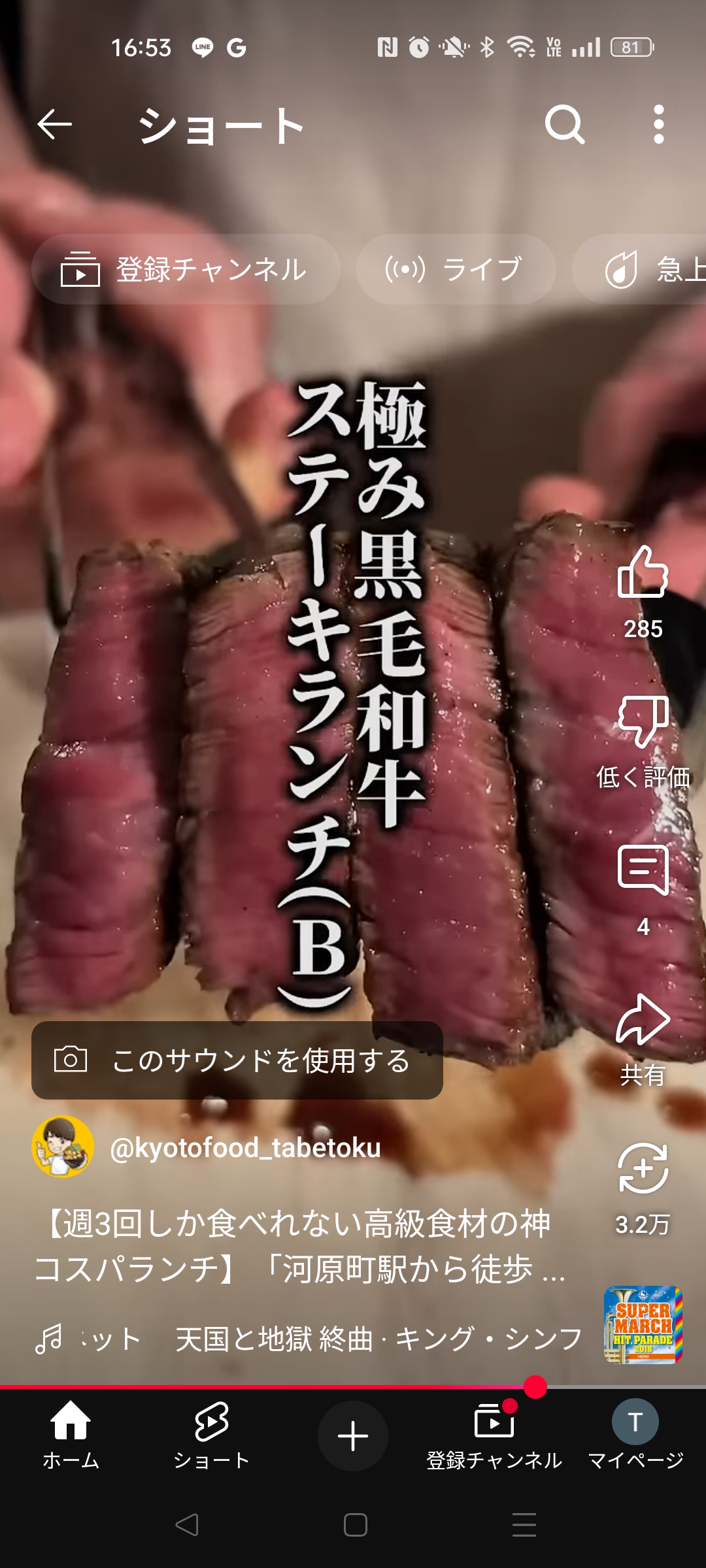
Task: Go back using the top-left arrow
Action: (54, 125)
